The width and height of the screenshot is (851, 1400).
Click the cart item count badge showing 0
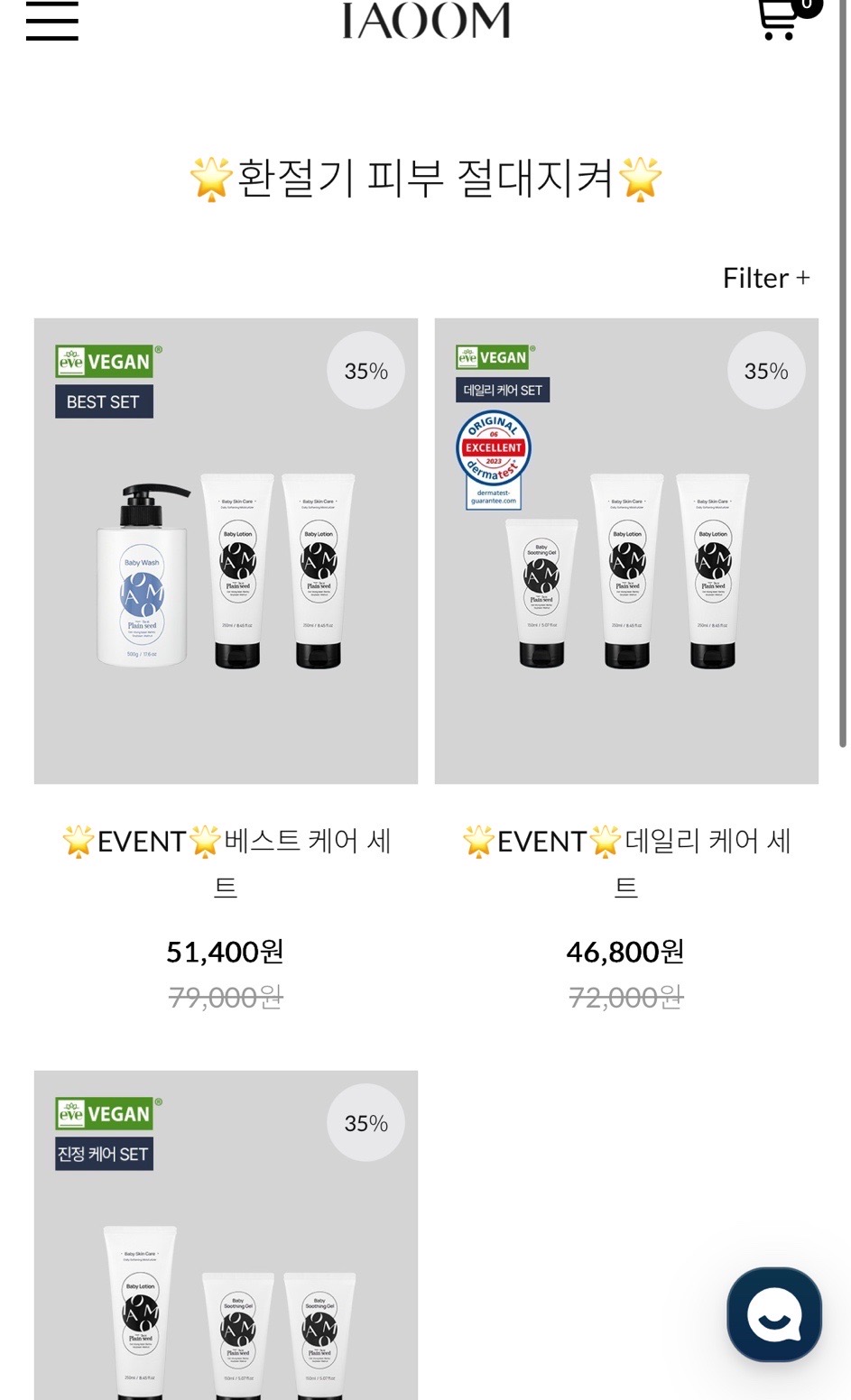[x=806, y=5]
